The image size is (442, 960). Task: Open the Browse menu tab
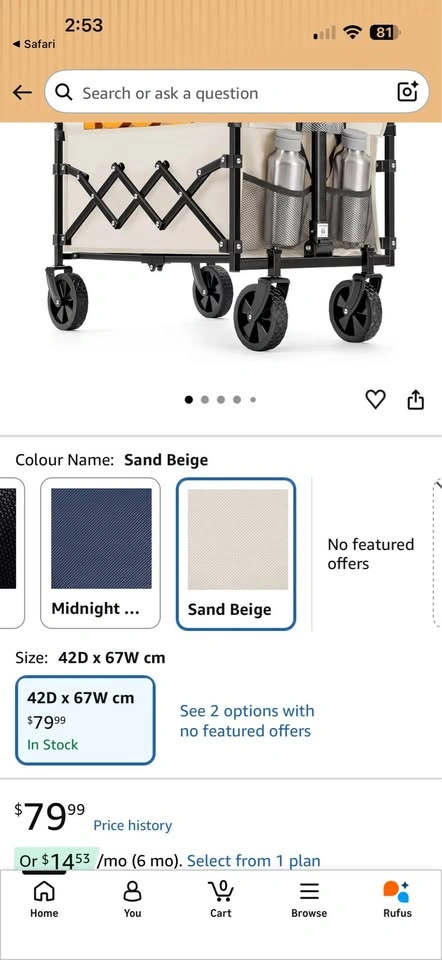tap(309, 900)
